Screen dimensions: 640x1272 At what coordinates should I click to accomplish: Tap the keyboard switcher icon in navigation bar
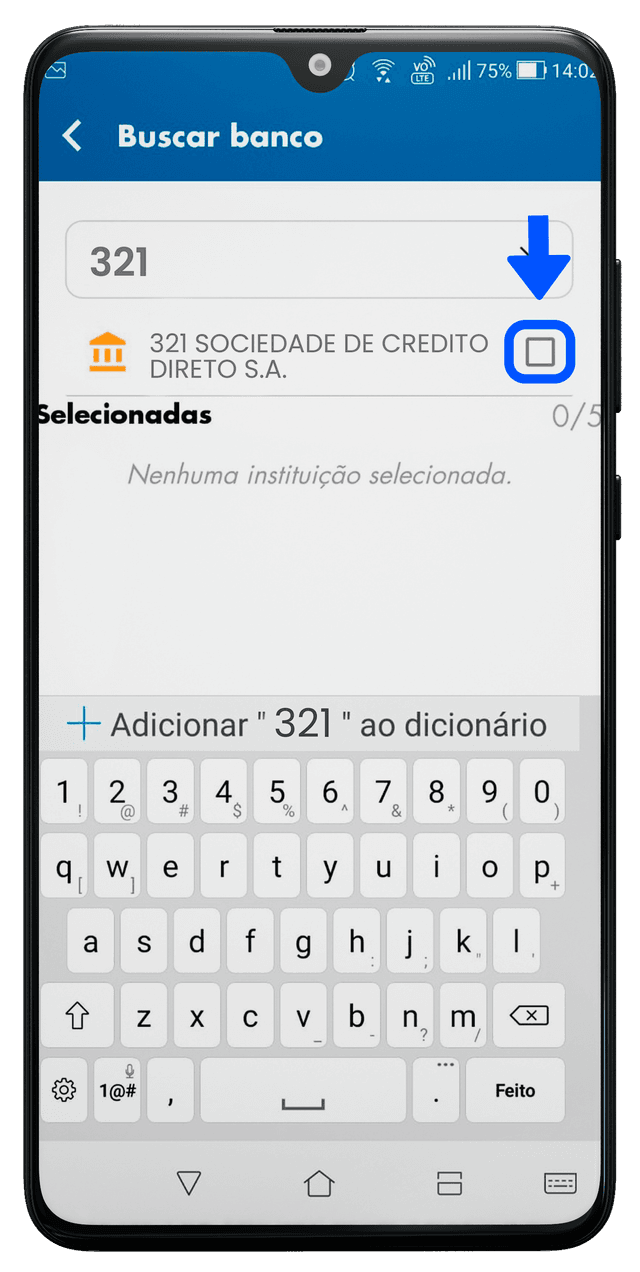(x=559, y=1184)
